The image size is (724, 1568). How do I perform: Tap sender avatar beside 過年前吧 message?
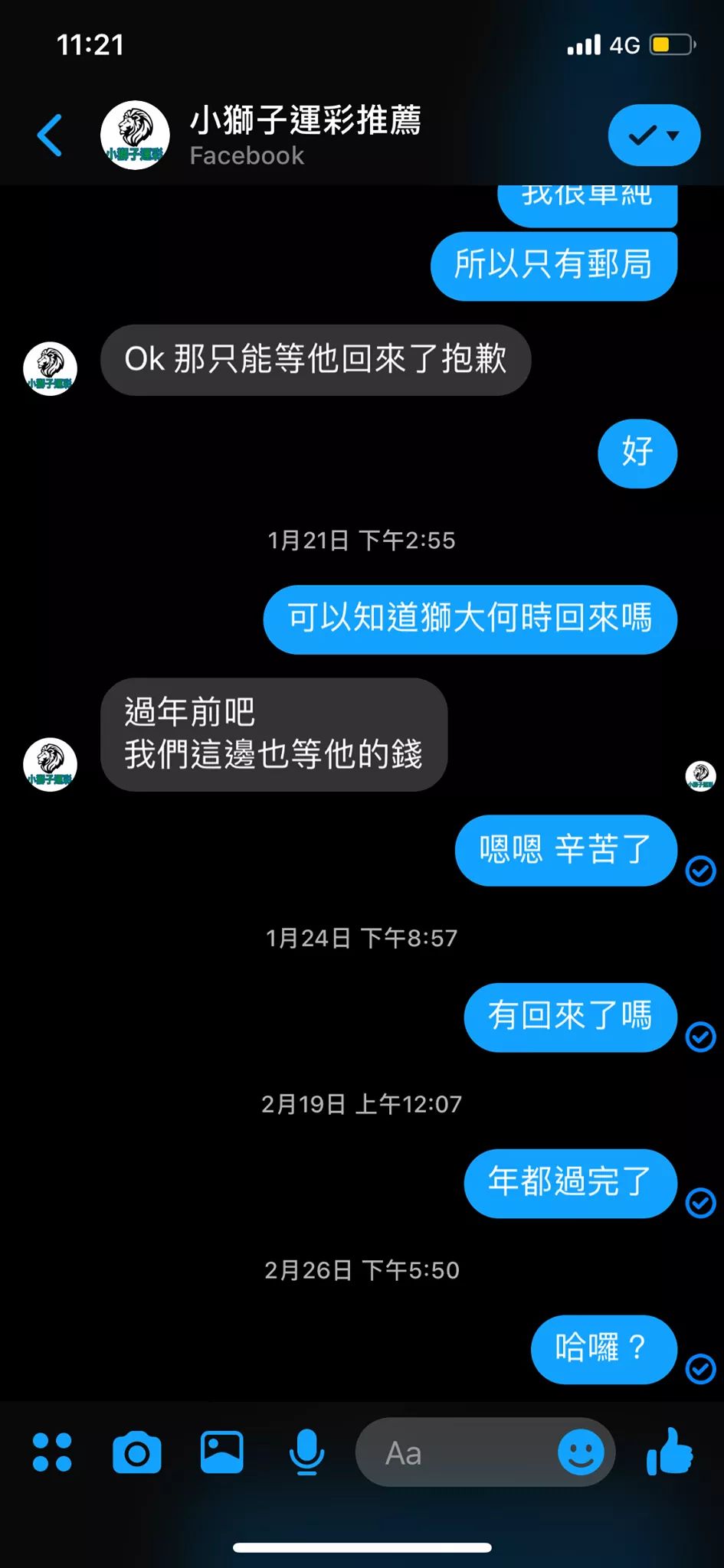[50, 764]
